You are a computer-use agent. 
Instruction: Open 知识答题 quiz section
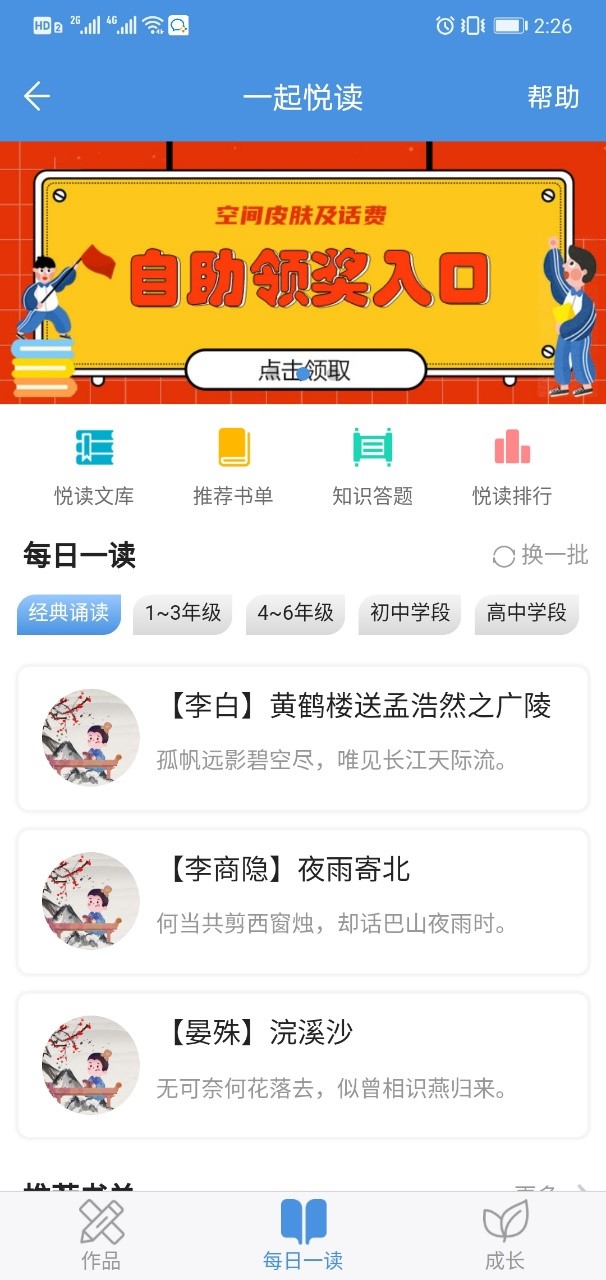coord(372,466)
